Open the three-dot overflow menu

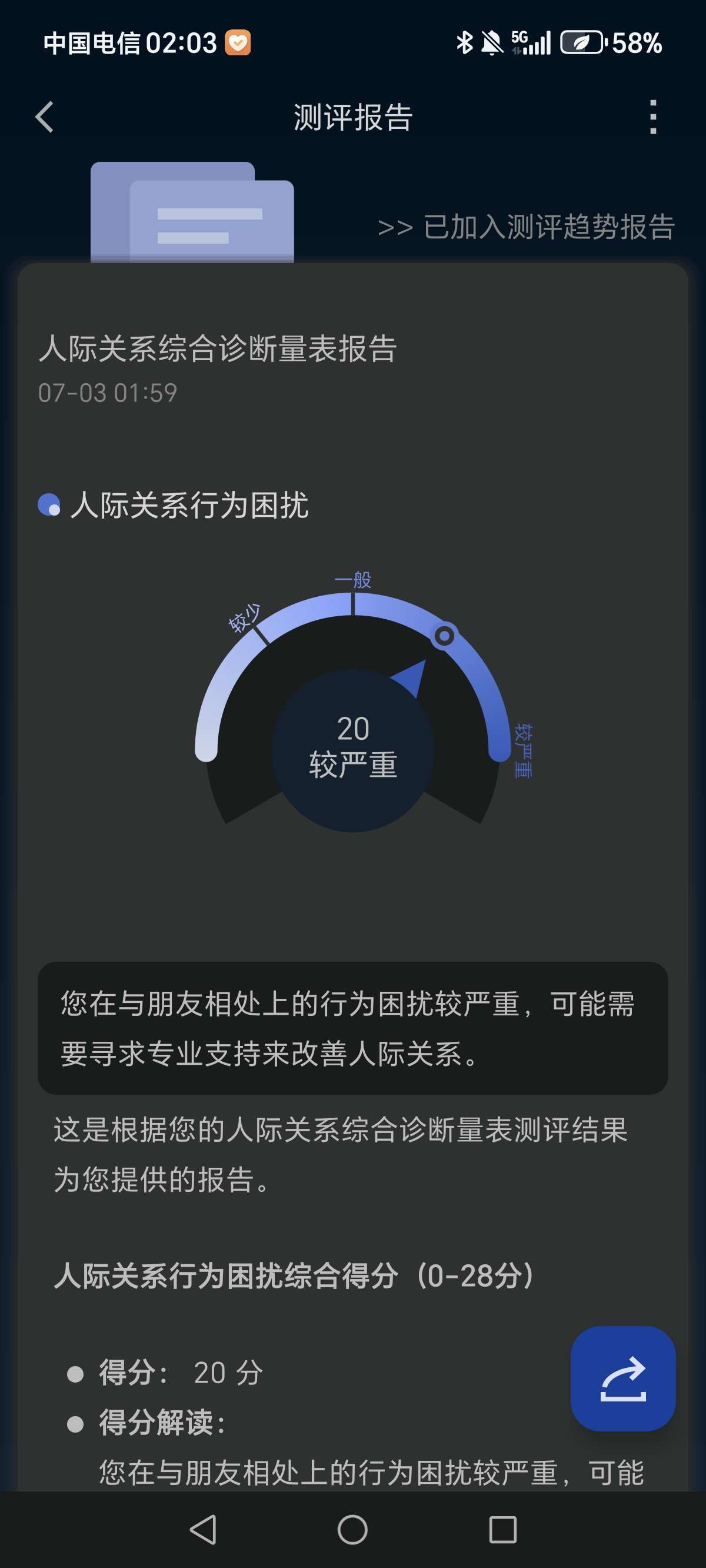(652, 117)
